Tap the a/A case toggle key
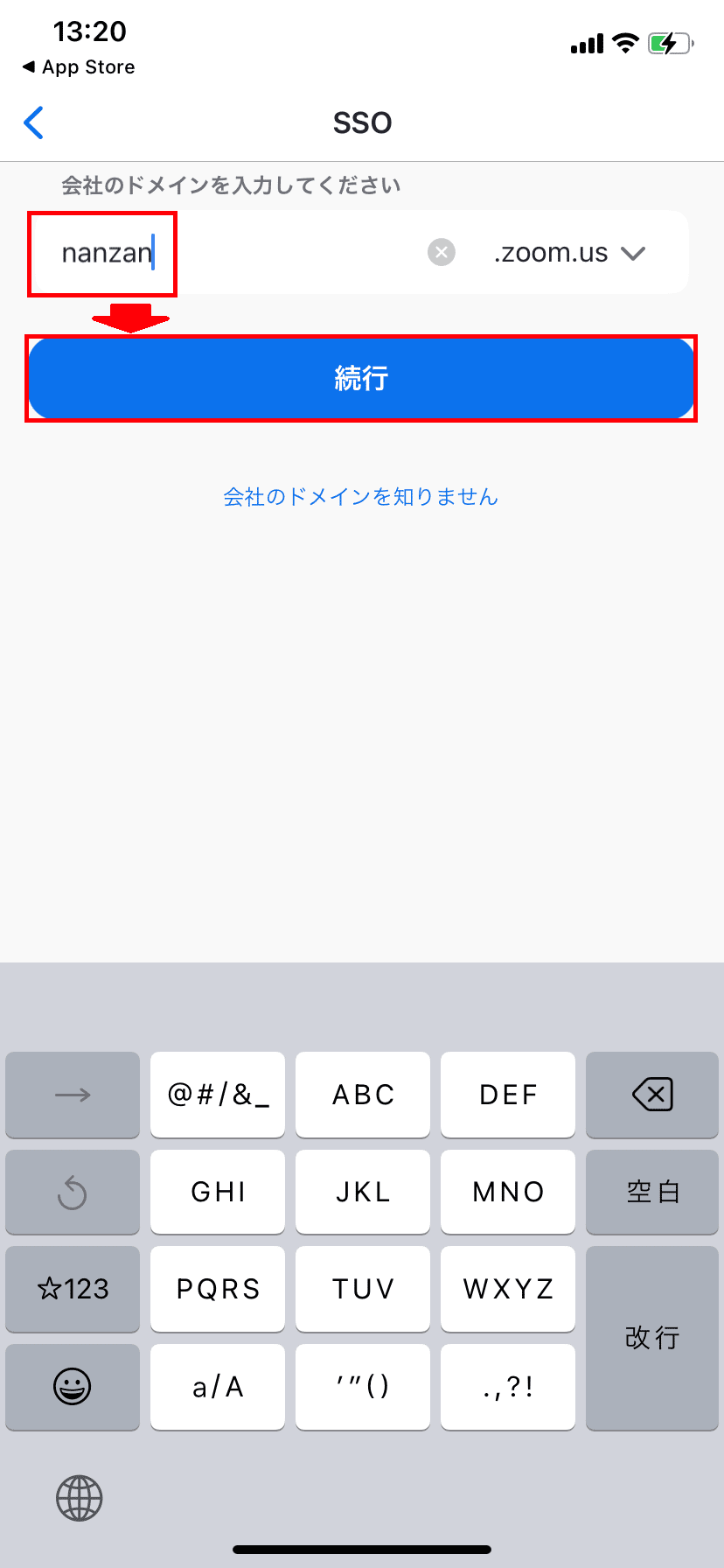The height and width of the screenshot is (1568, 724). click(218, 1387)
